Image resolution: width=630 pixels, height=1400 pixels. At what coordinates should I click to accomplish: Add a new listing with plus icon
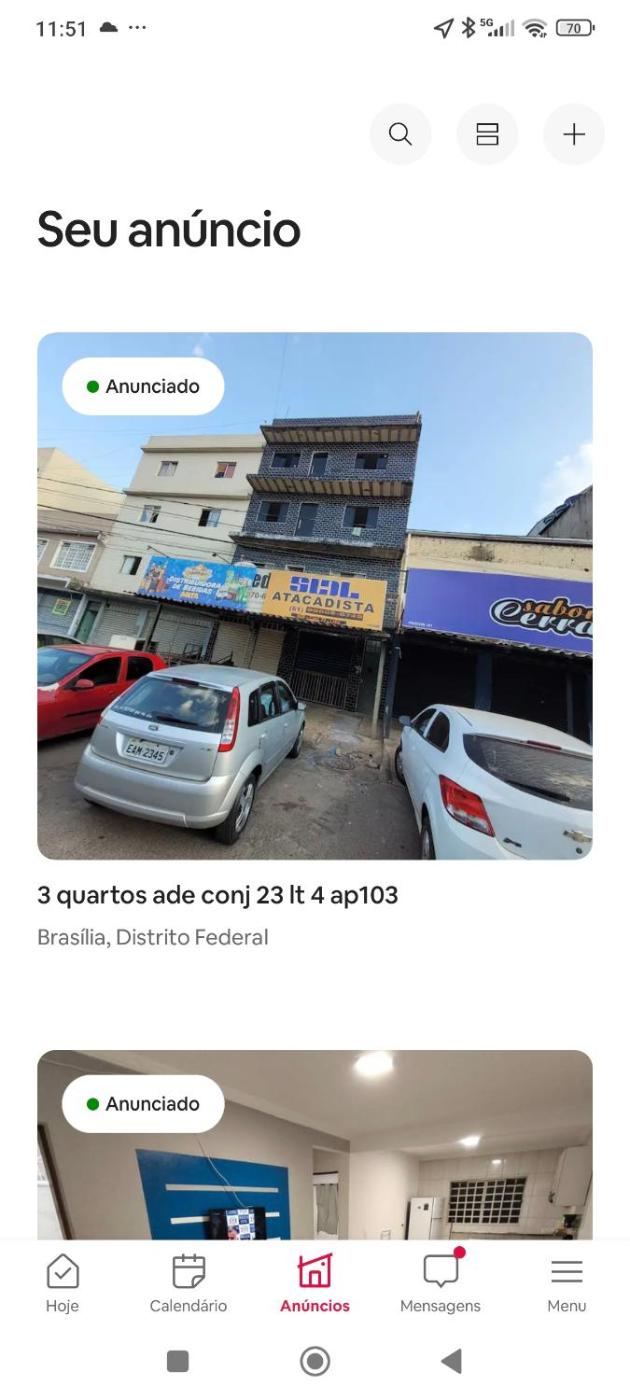[x=574, y=134]
